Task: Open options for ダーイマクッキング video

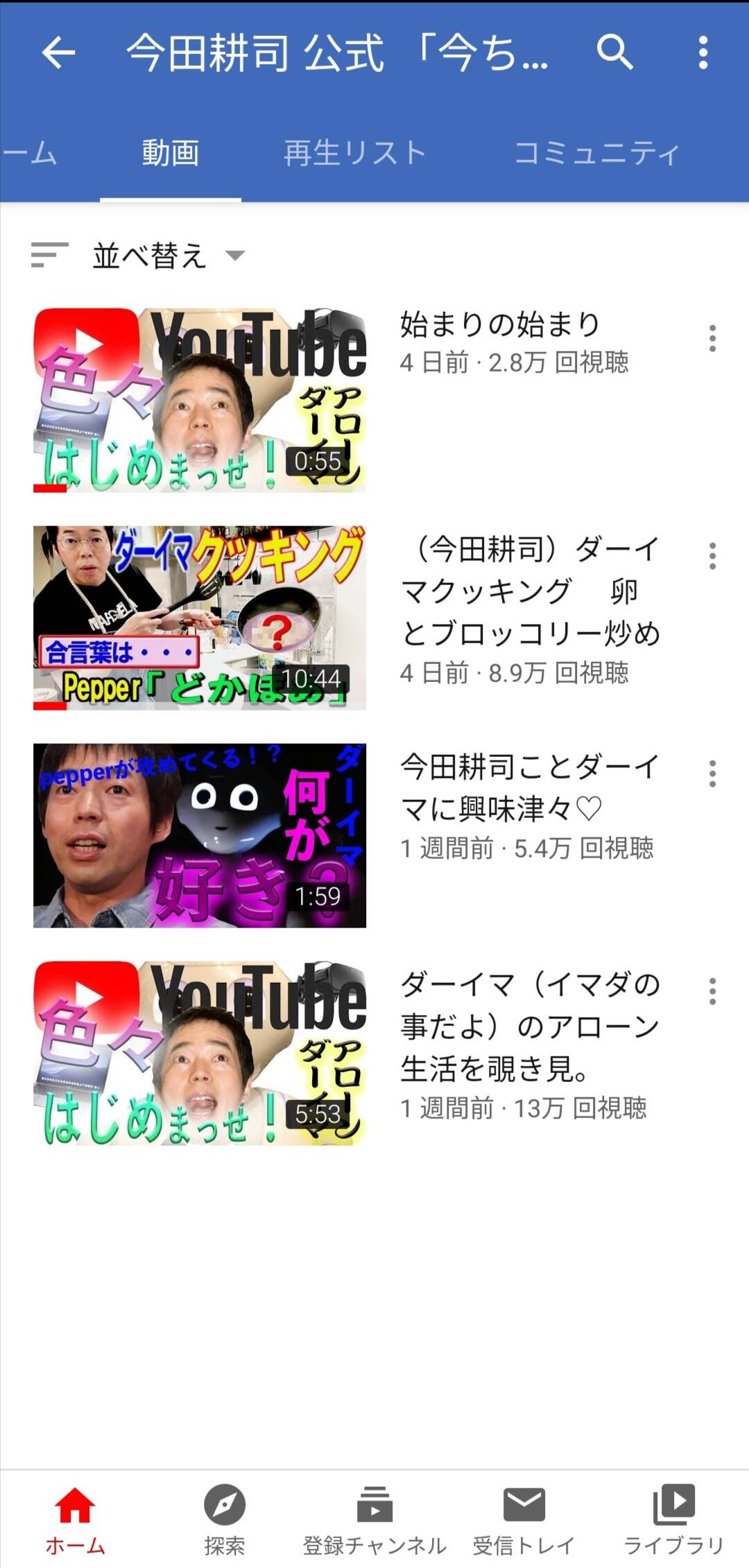Action: pos(712,556)
